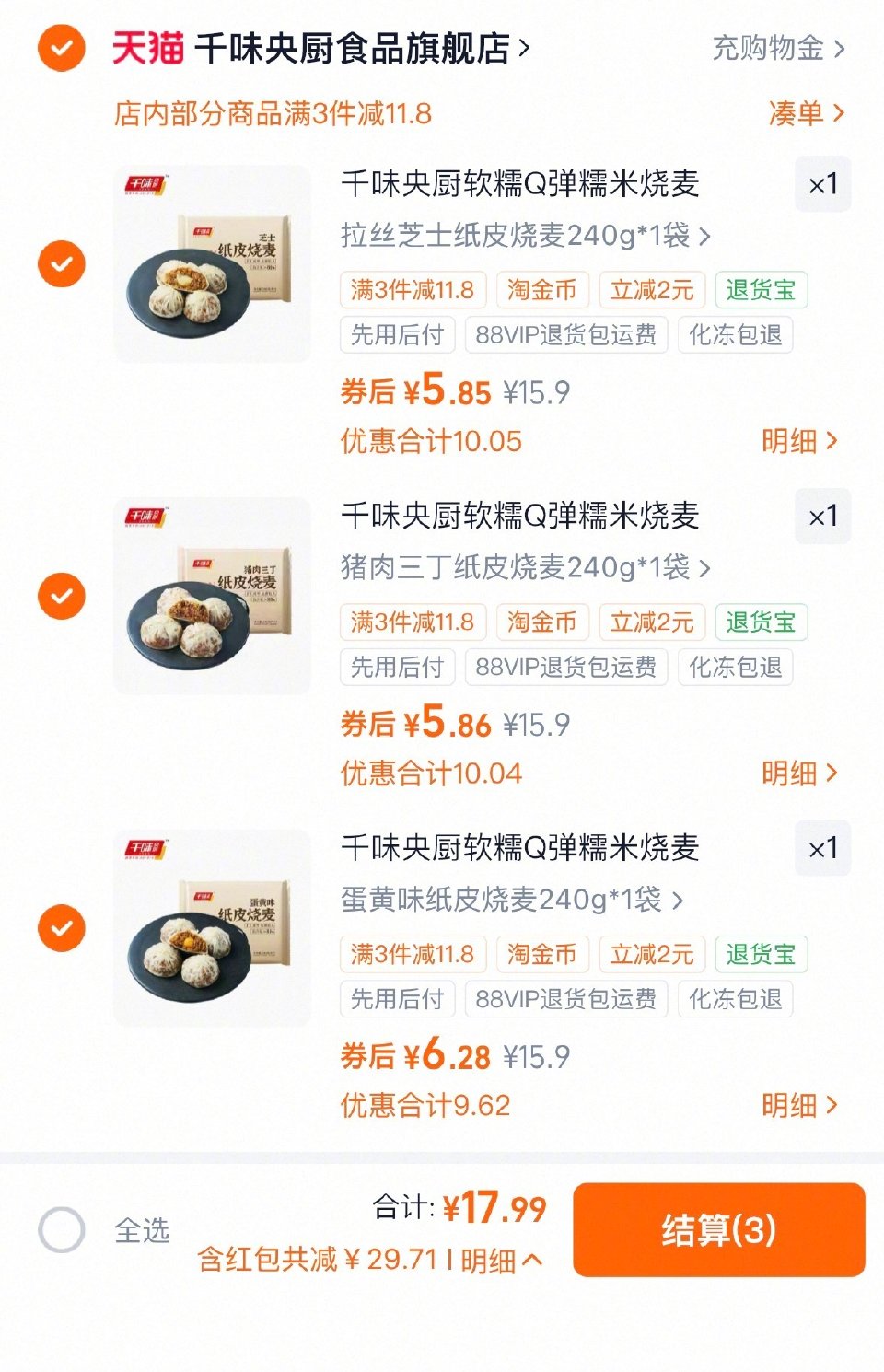
Task: Collapse the total discount 明细 panel
Action: pyautogui.click(x=501, y=1260)
